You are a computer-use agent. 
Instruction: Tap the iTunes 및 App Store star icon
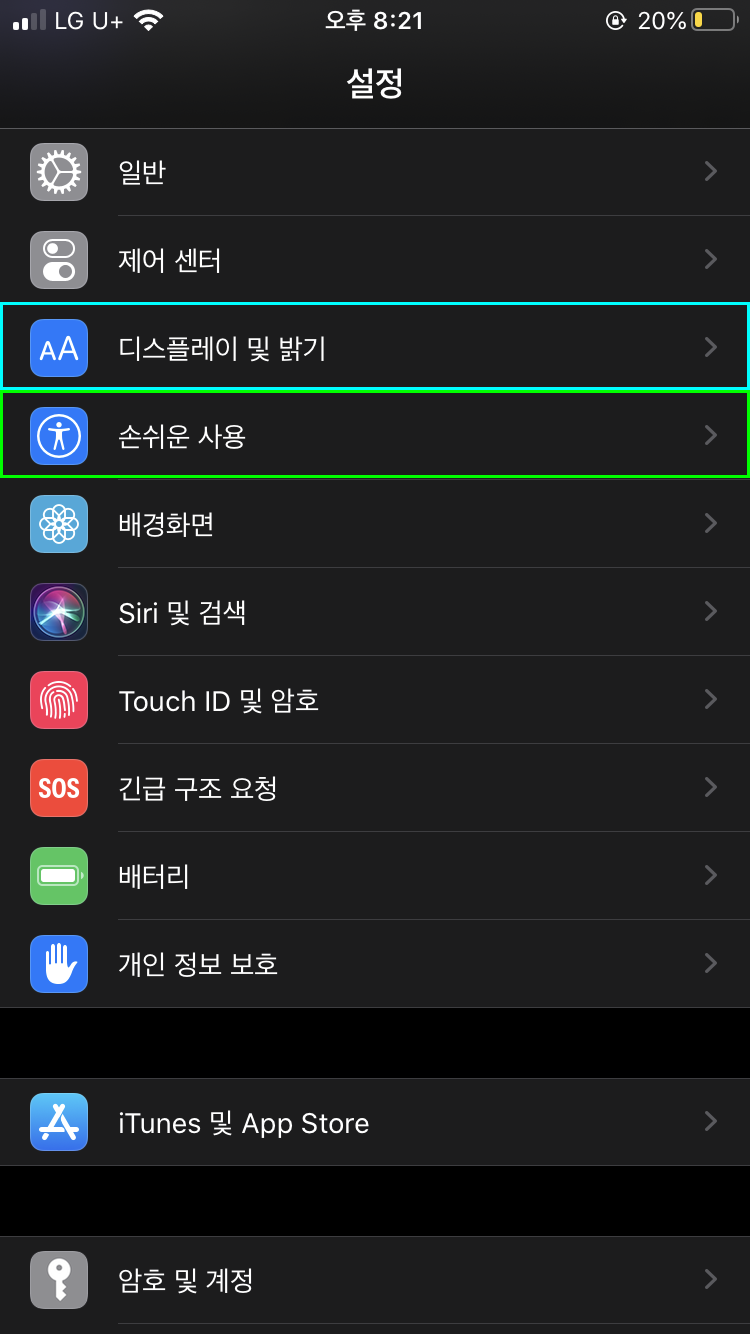point(58,1121)
